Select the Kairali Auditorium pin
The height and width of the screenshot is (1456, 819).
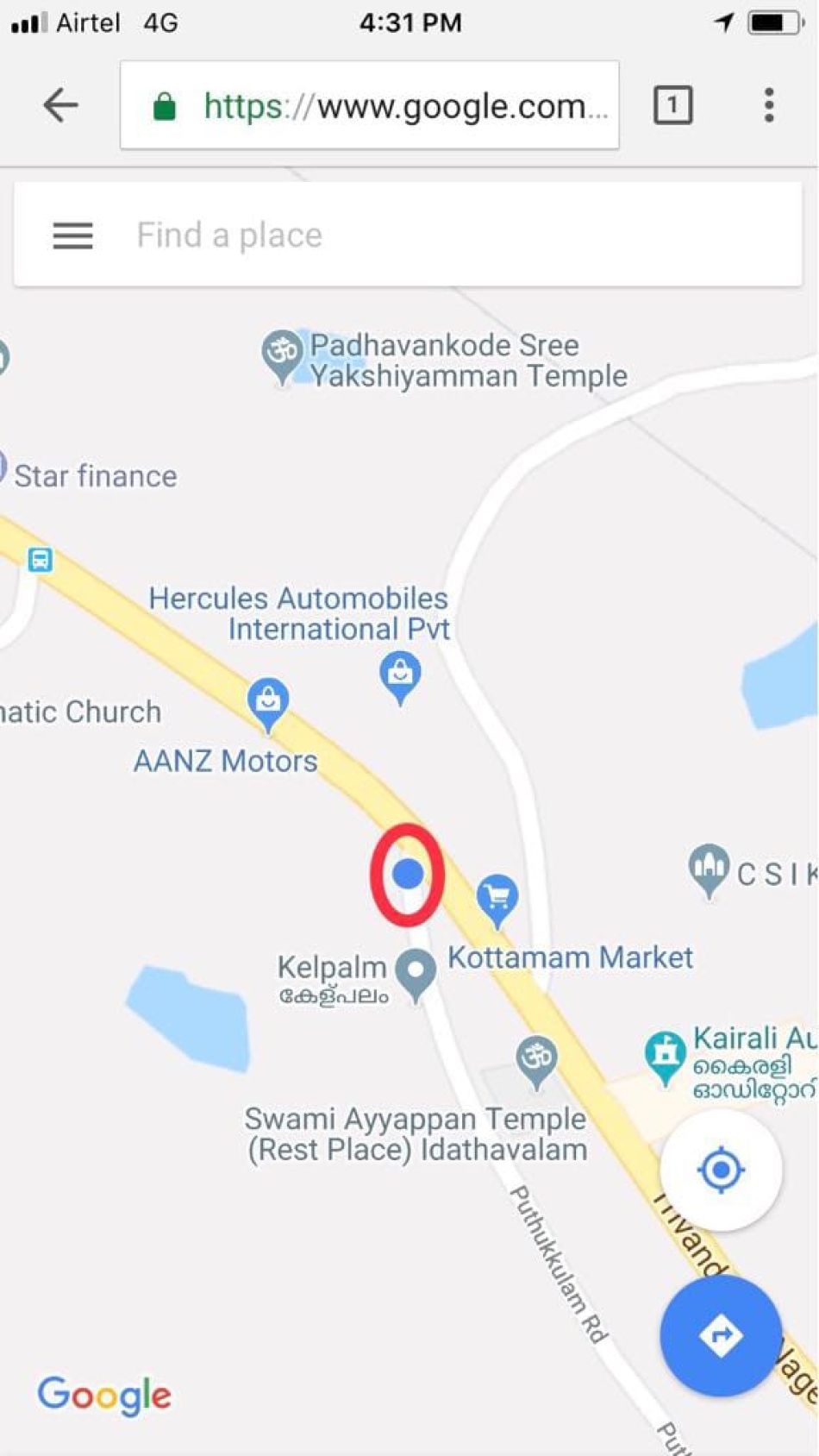665,1054
